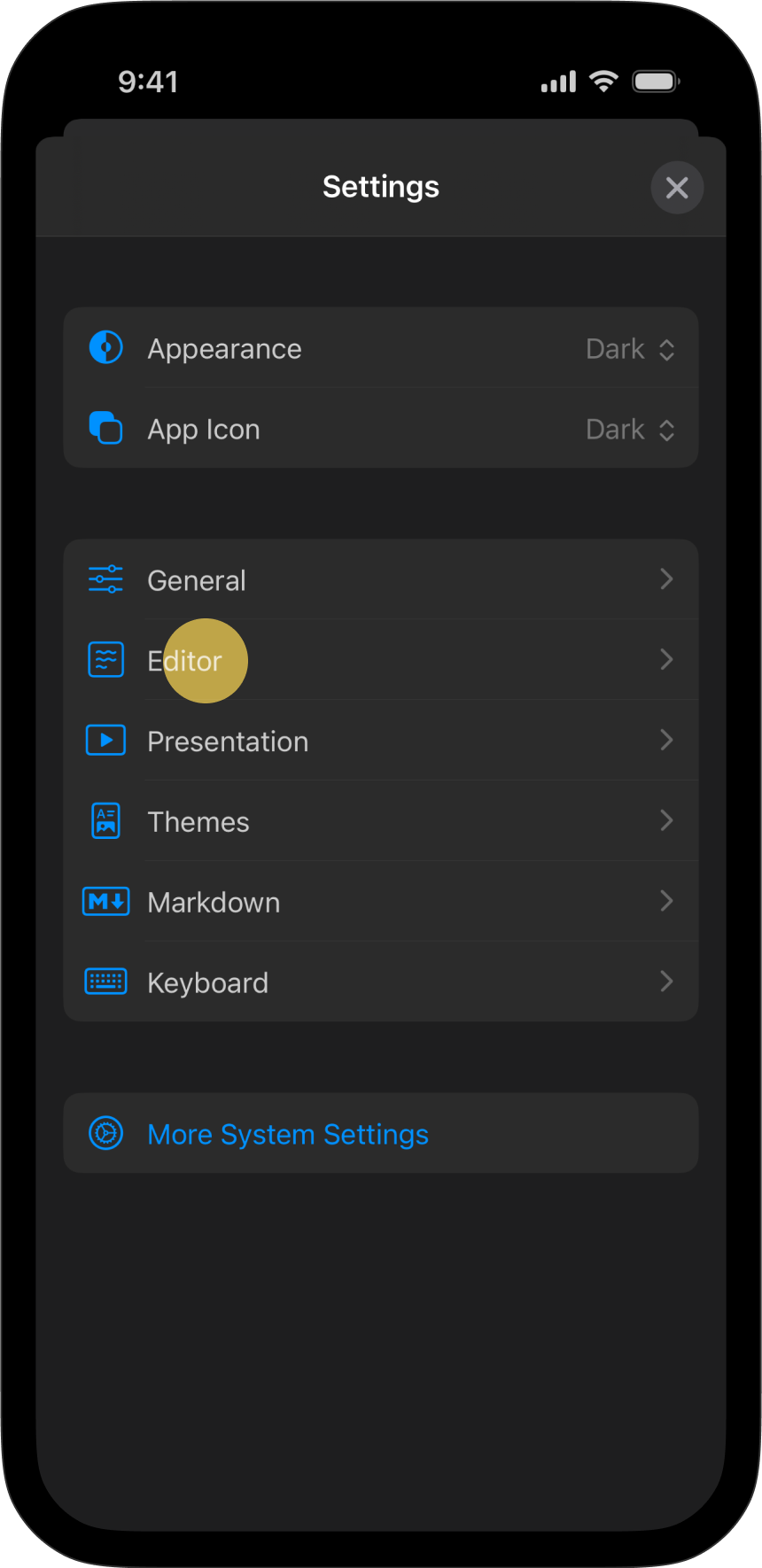Viewport: 762px width, 1568px height.
Task: Change the Appearance mode dropdown
Action: point(629,349)
